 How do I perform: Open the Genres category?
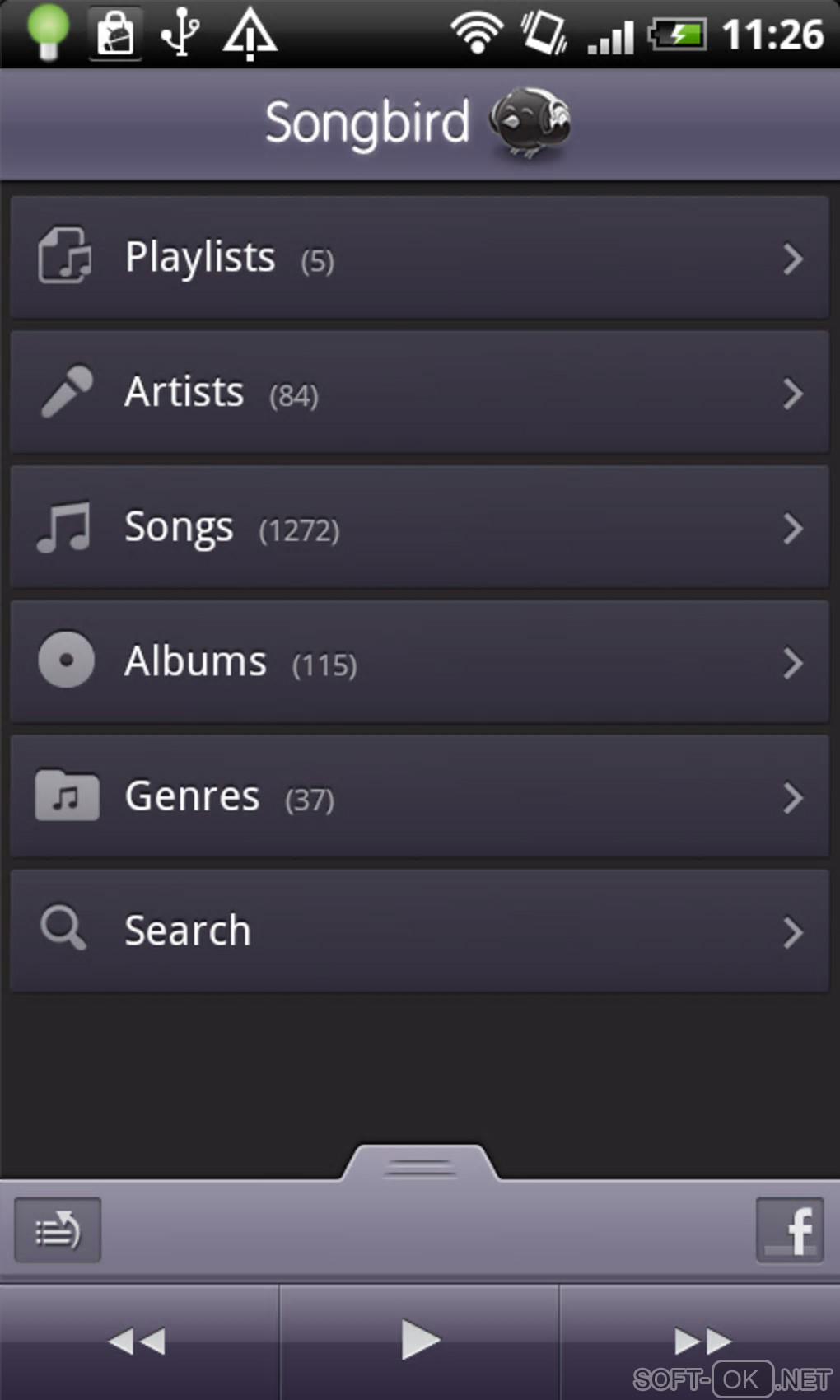point(419,797)
